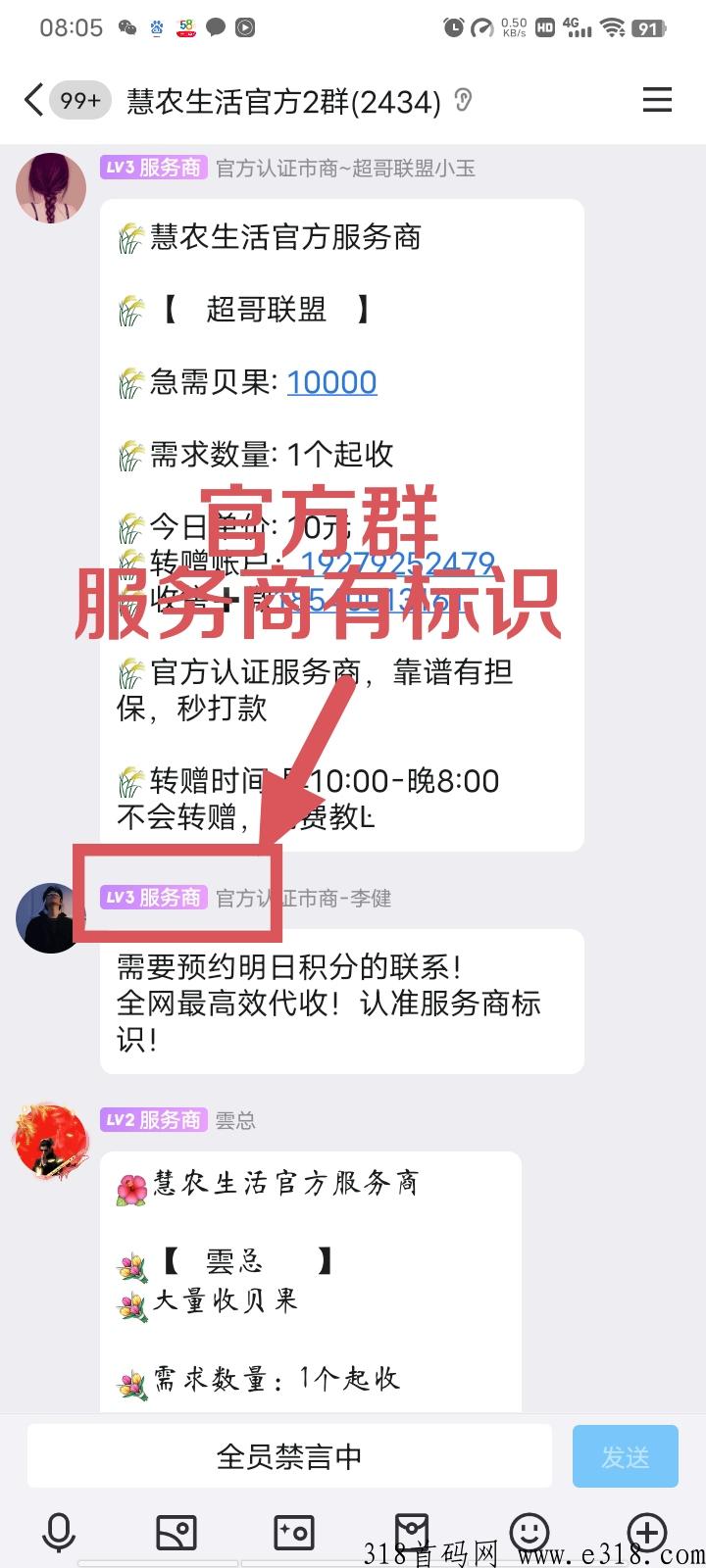Go back to the message list
Image resolution: width=706 pixels, height=1568 pixels.
coord(33,100)
